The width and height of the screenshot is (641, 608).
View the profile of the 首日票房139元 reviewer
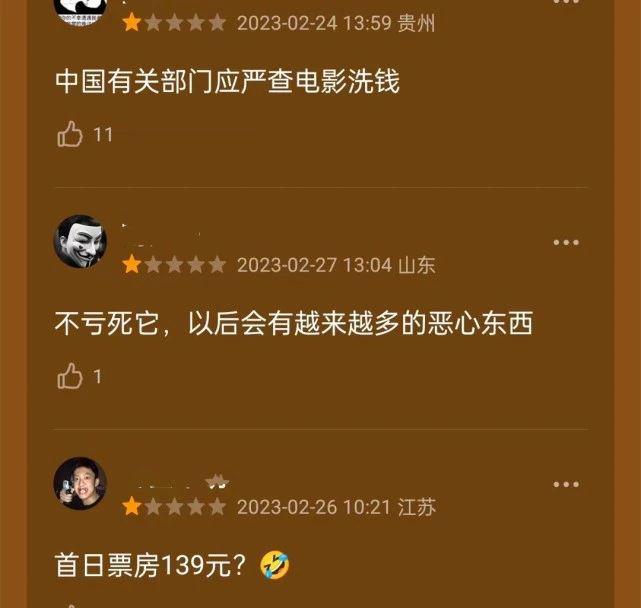80,484
